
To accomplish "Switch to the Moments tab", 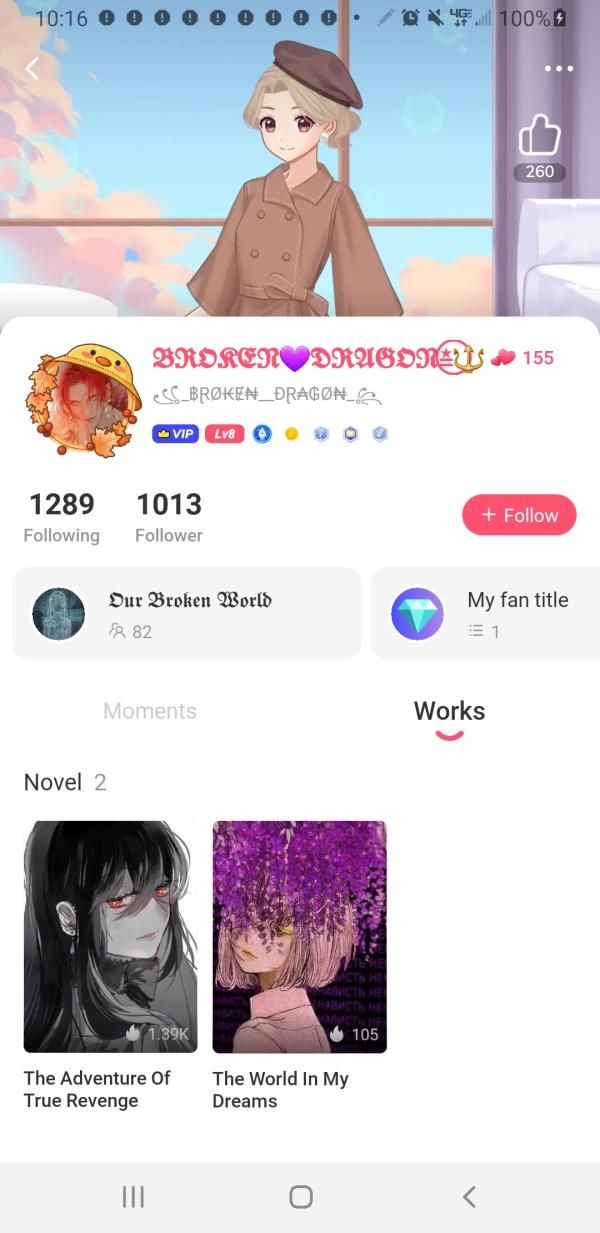I will (150, 711).
